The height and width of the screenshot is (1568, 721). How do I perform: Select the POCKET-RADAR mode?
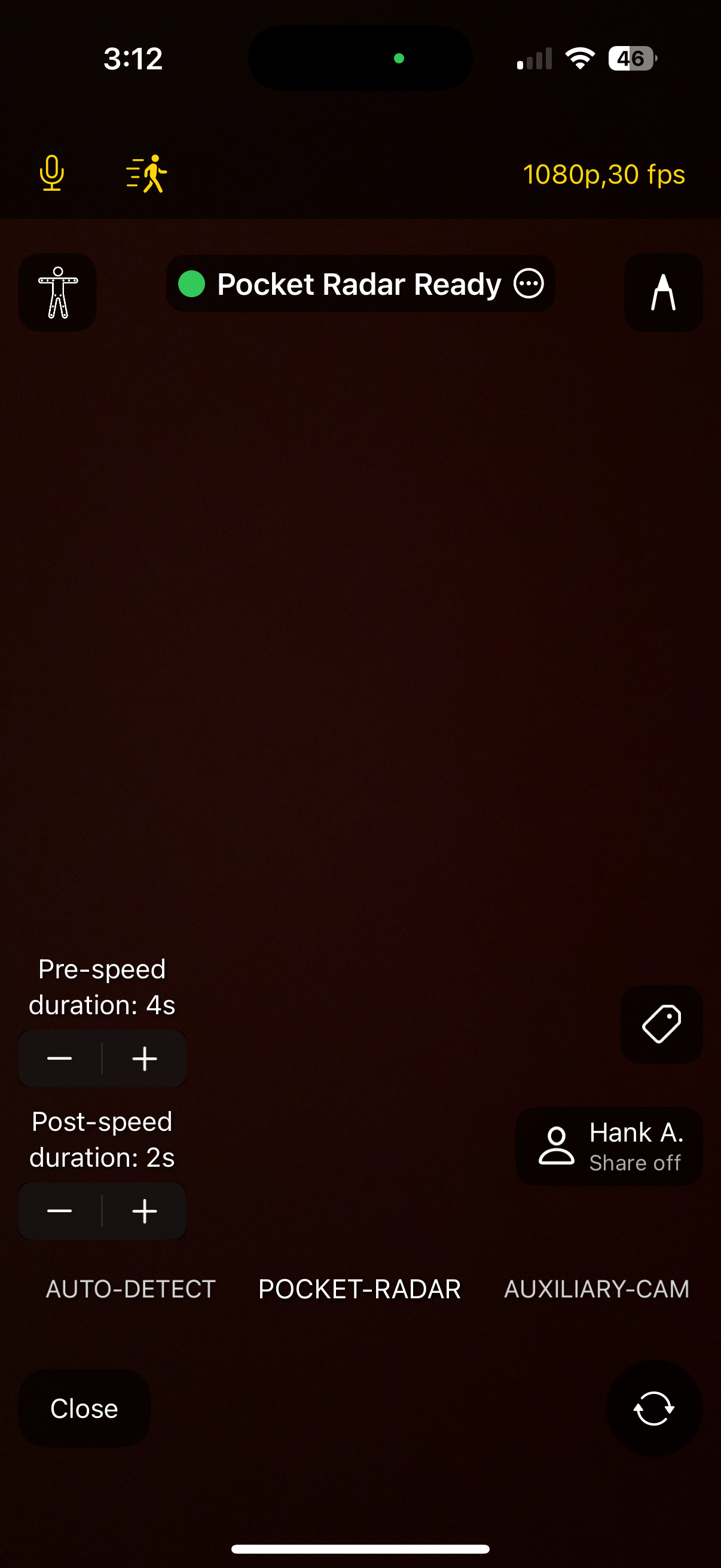[x=359, y=1289]
